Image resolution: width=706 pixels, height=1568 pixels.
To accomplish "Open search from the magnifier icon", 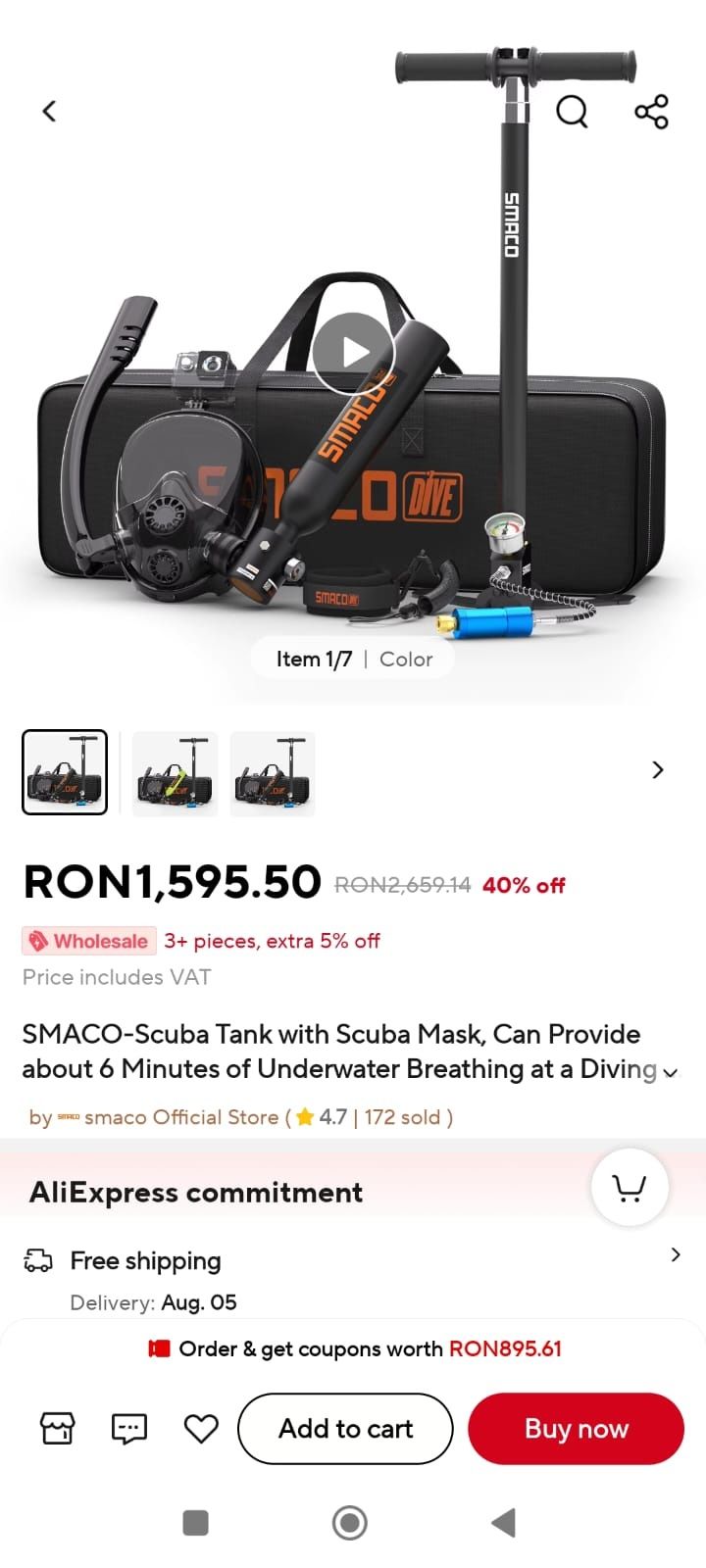I will (x=572, y=112).
